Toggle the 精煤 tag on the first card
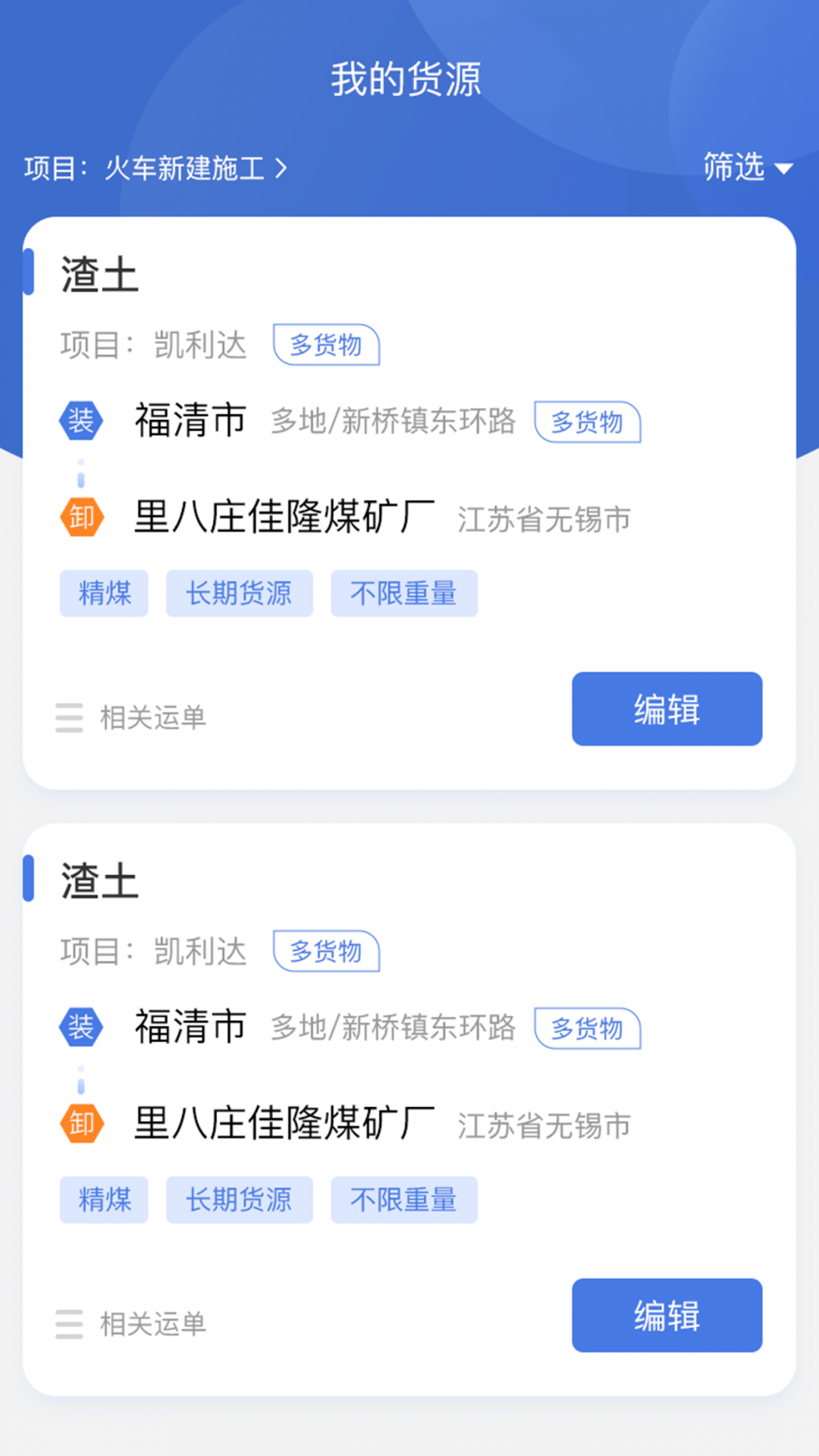Viewport: 819px width, 1456px height. [104, 594]
